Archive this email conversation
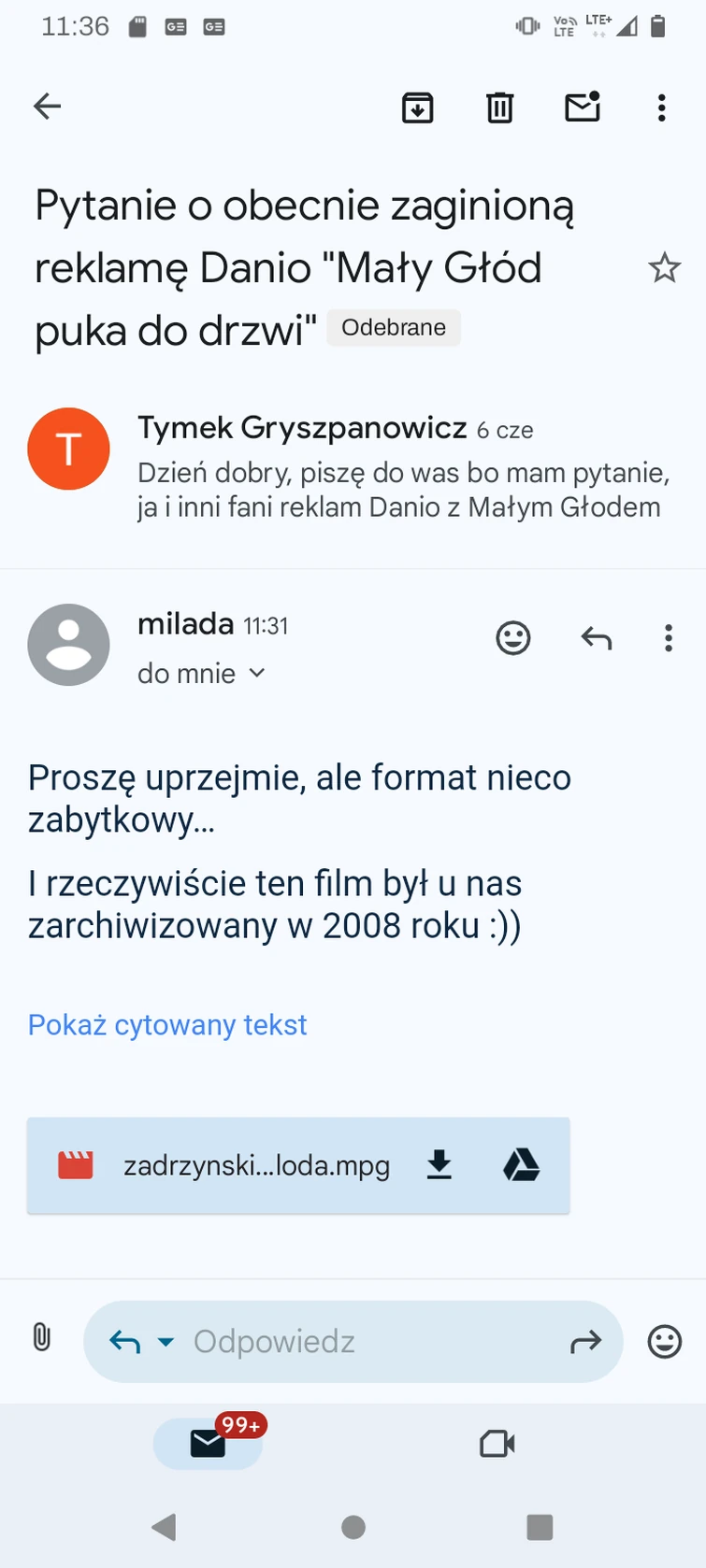This screenshot has width=706, height=1568. [417, 108]
